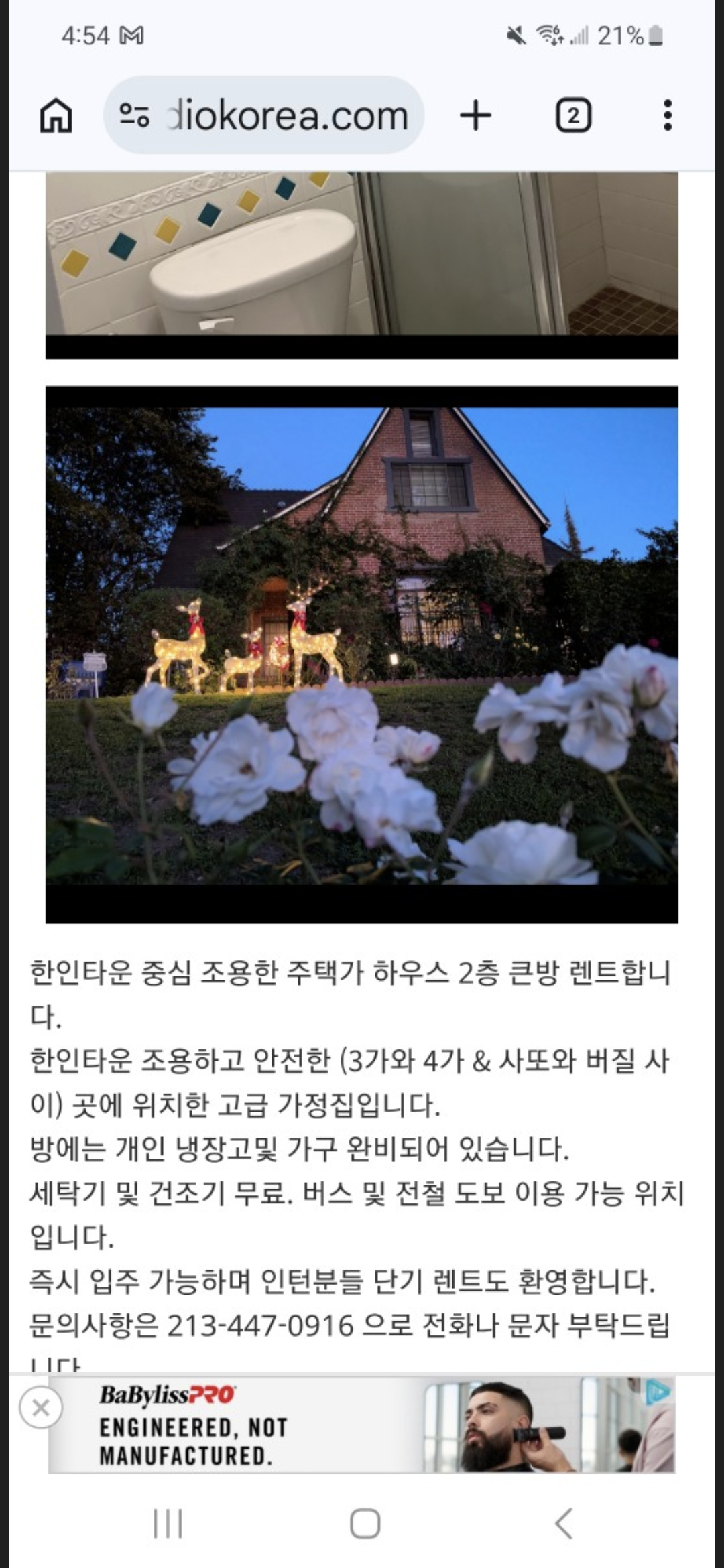724x1568 pixels.
Task: Open a new browser tab
Action: (x=475, y=116)
